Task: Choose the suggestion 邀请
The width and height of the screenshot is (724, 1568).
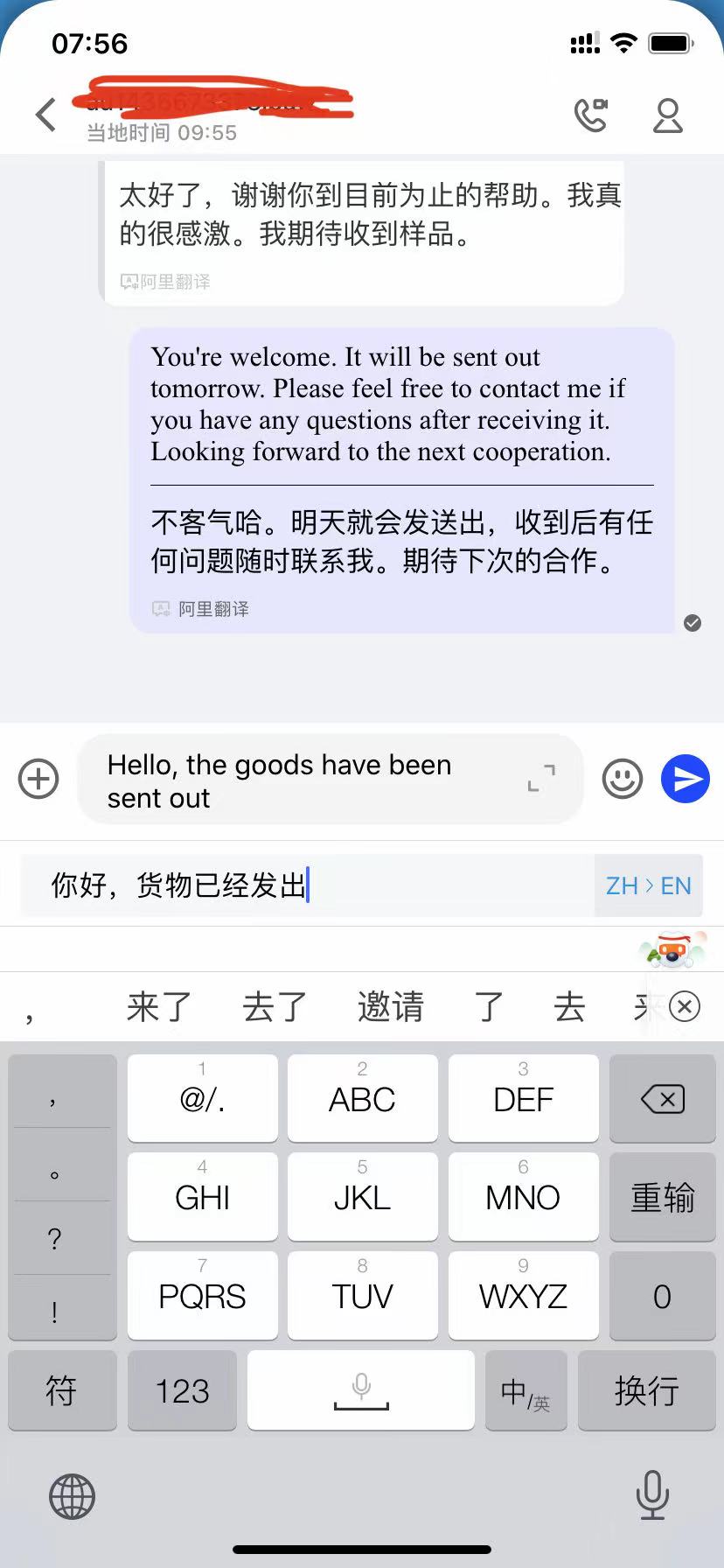Action: (x=391, y=1007)
